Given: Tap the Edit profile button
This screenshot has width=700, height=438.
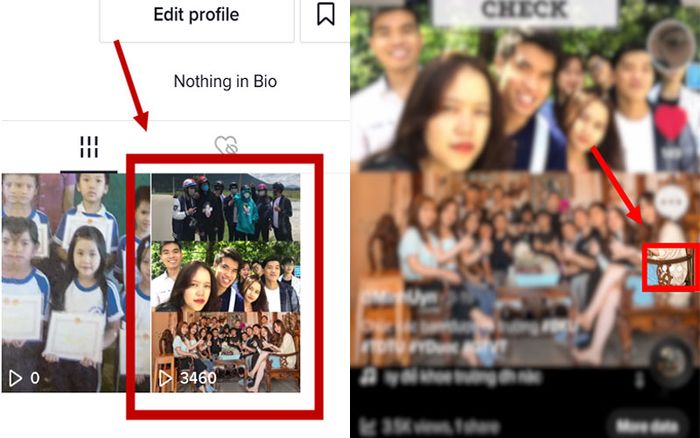Looking at the screenshot, I should (x=196, y=16).
